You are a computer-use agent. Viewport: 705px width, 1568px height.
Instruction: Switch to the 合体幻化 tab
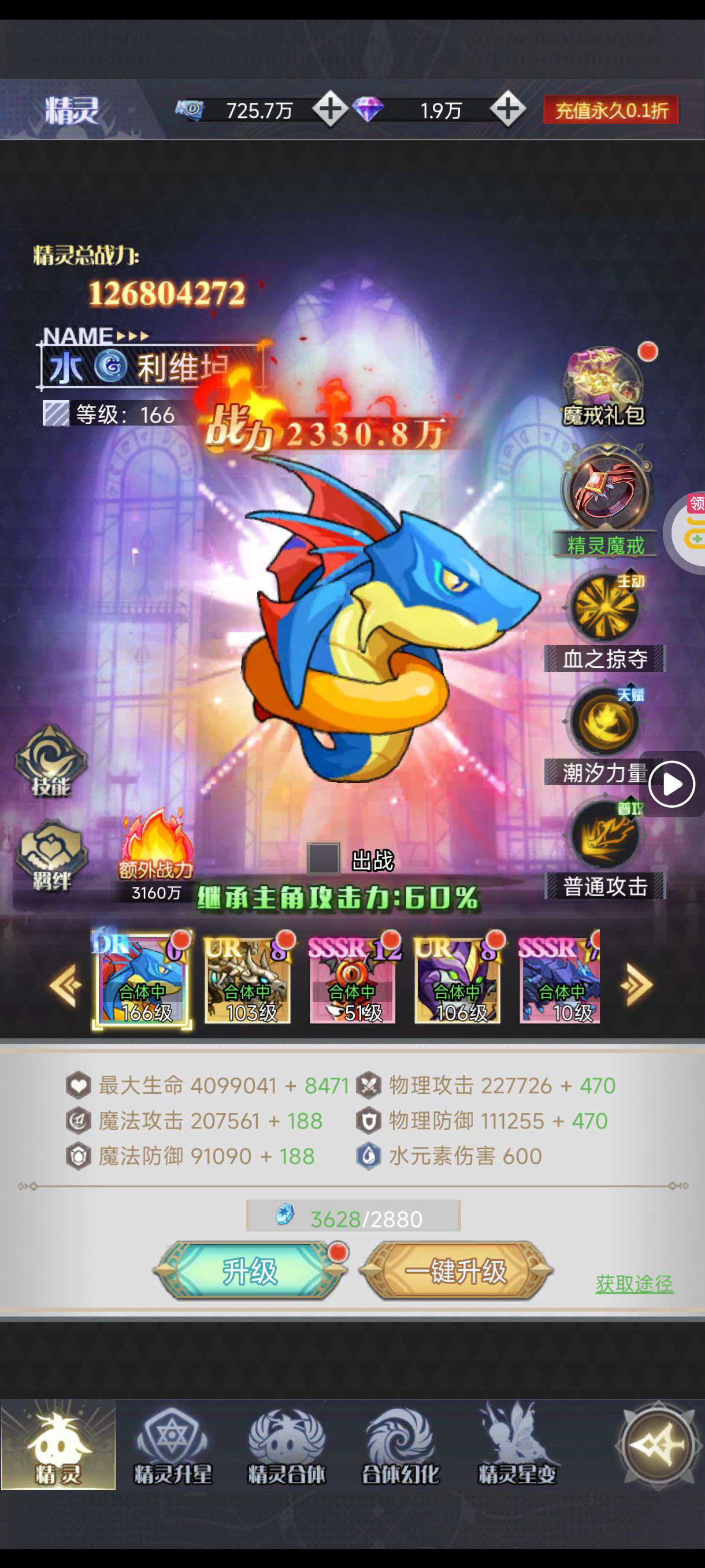401,1445
